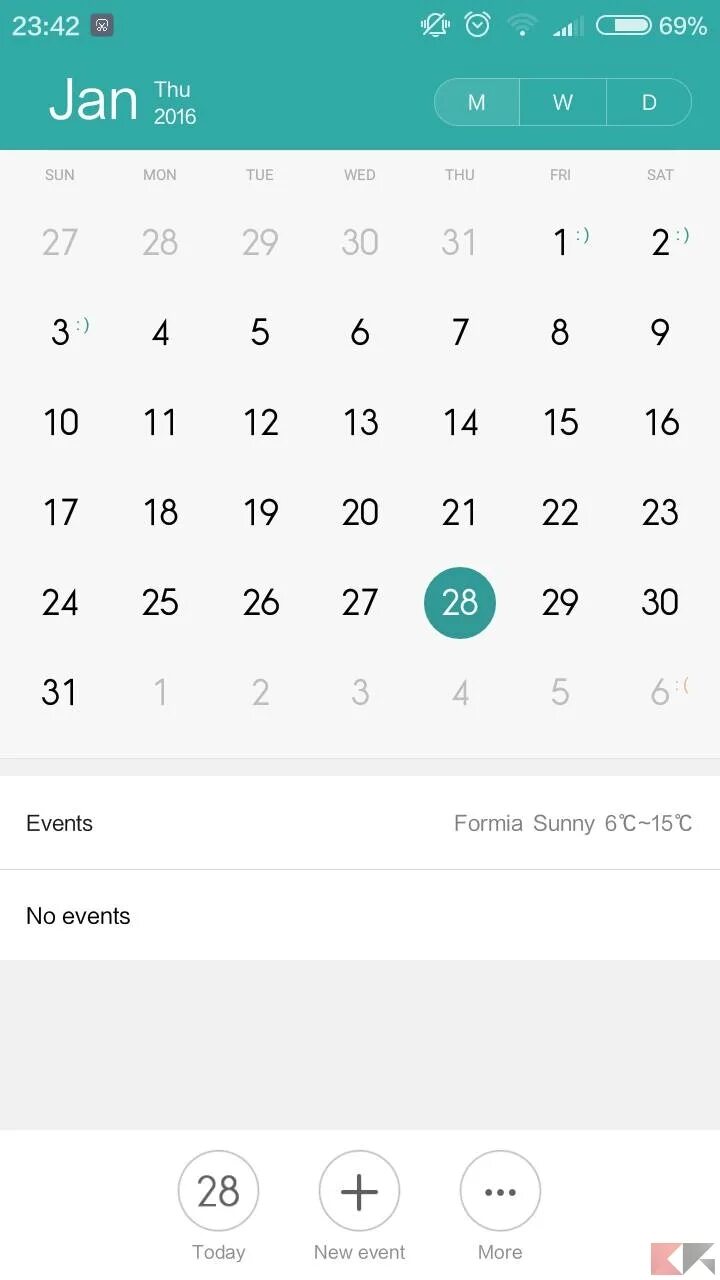This screenshot has height=1280, width=720.
Task: Pick January 12 on the calendar
Action: 260,422
